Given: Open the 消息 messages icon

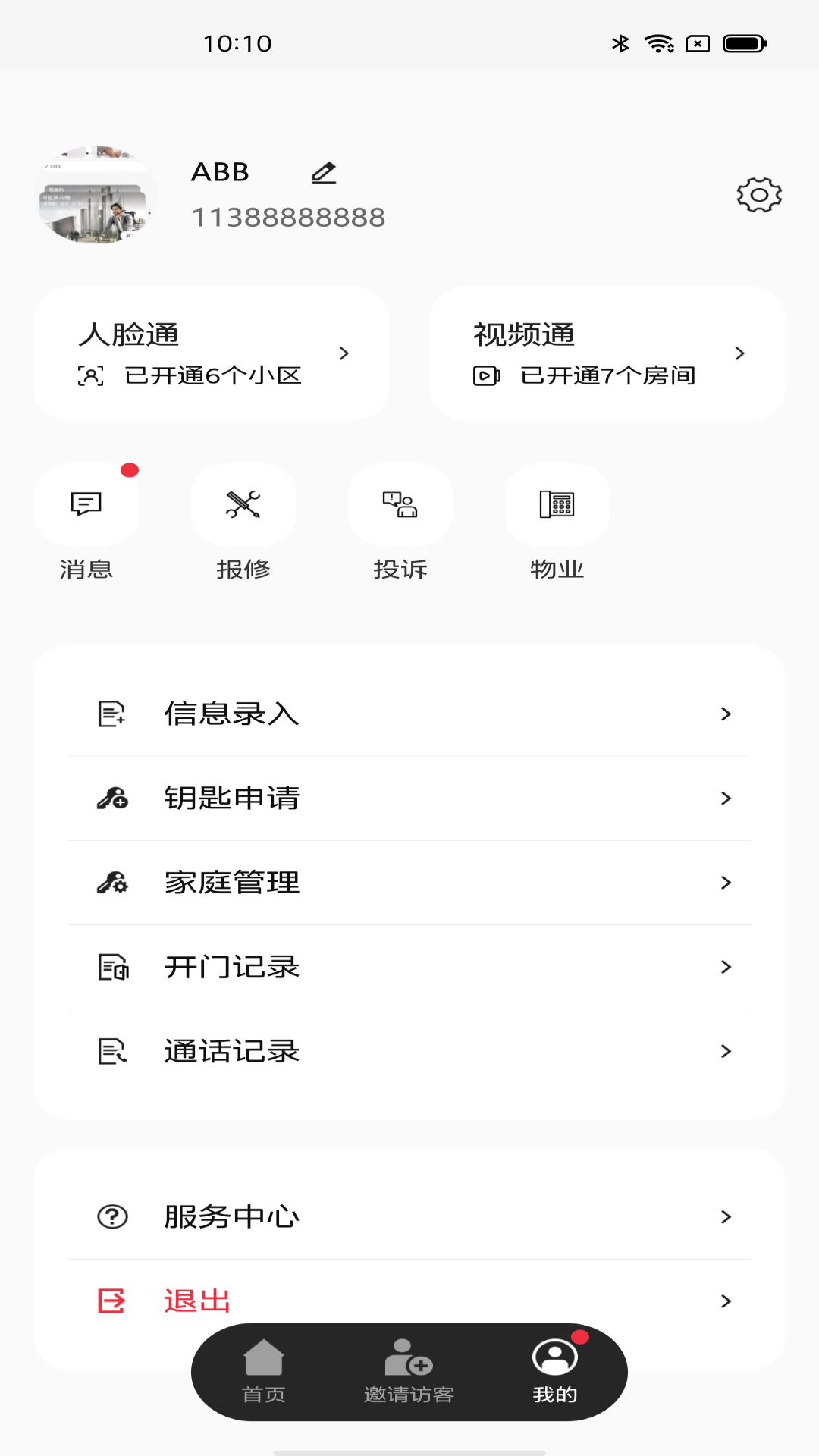Looking at the screenshot, I should [86, 504].
